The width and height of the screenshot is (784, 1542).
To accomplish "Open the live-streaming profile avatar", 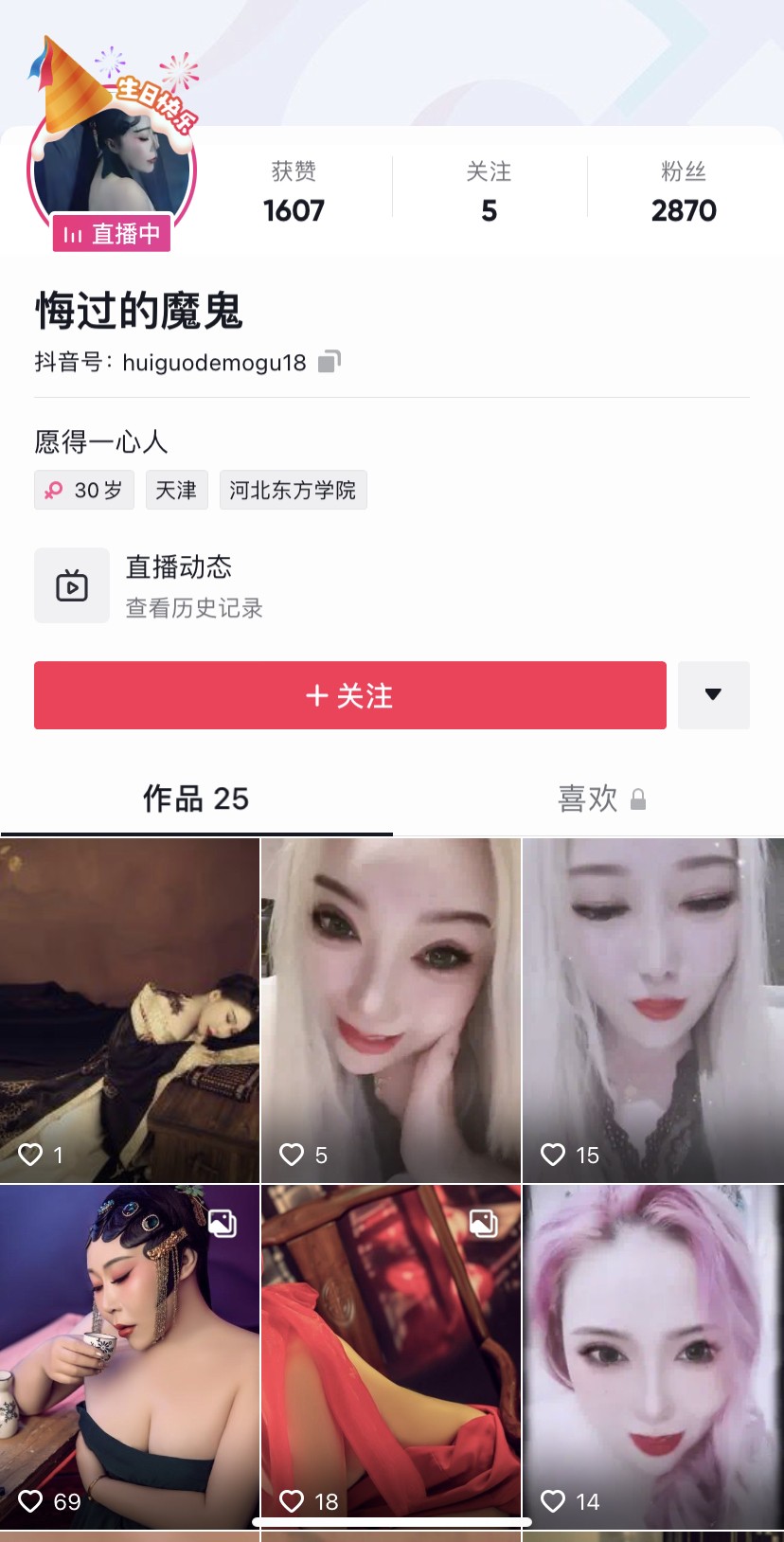I will (112, 170).
